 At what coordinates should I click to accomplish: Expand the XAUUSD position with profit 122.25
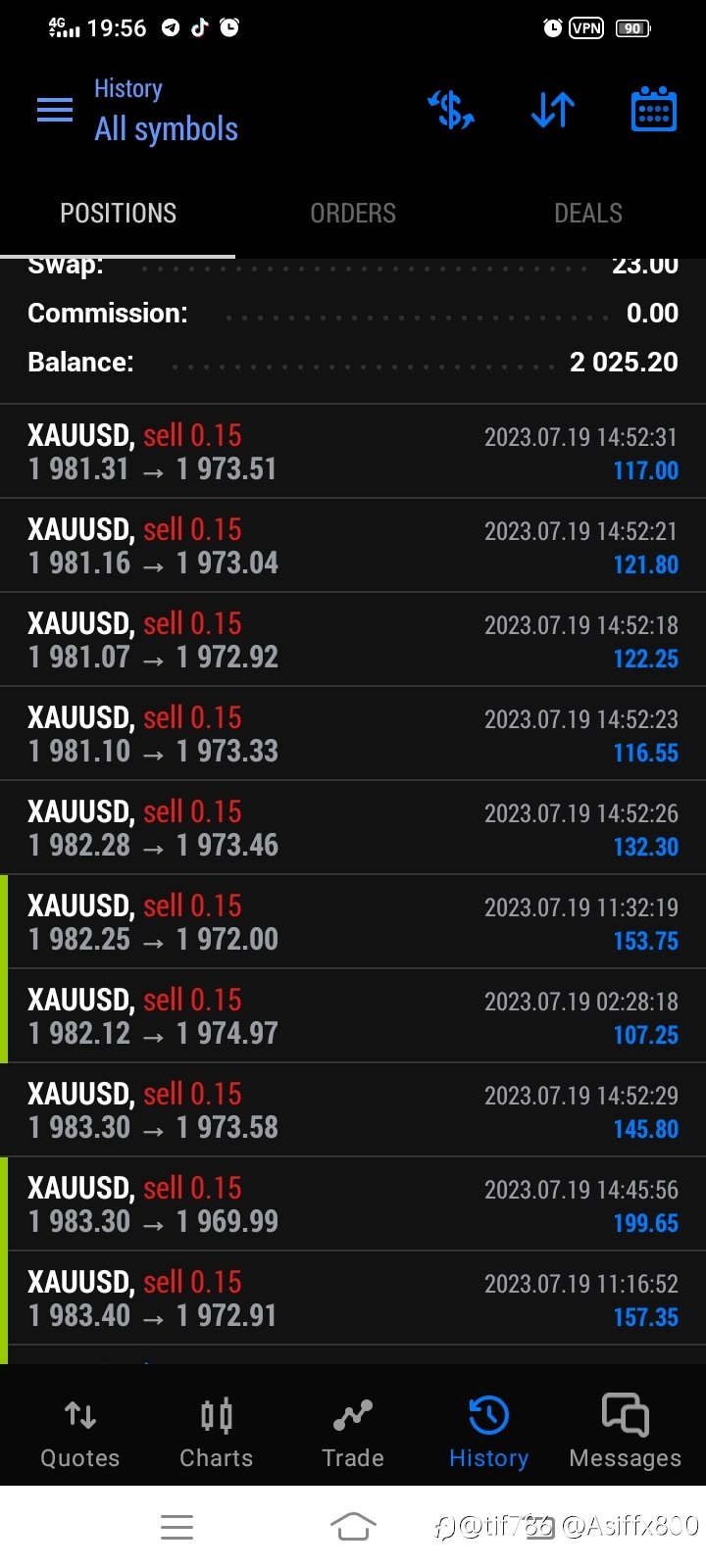tap(353, 640)
